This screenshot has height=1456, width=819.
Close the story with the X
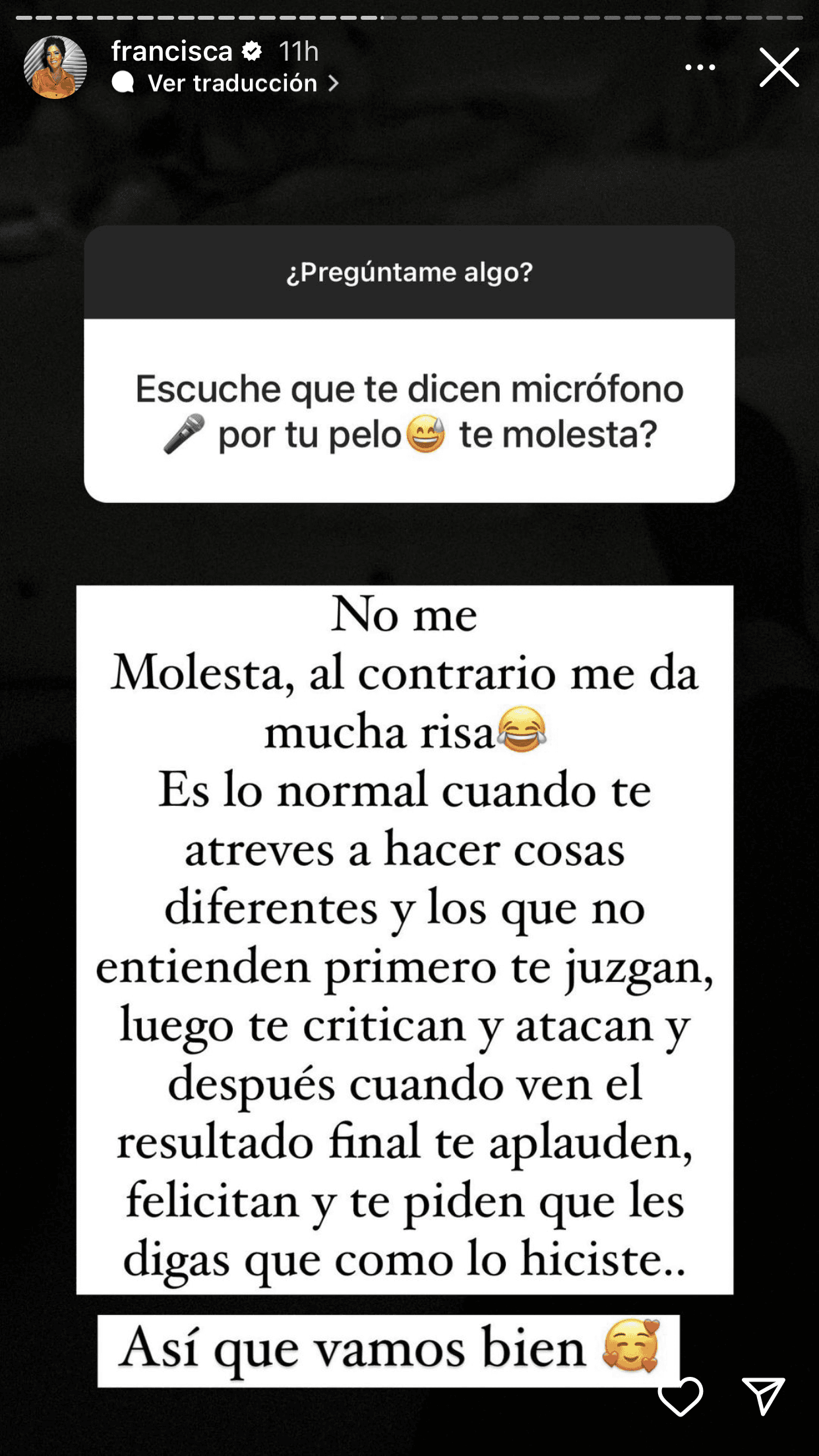point(779,67)
